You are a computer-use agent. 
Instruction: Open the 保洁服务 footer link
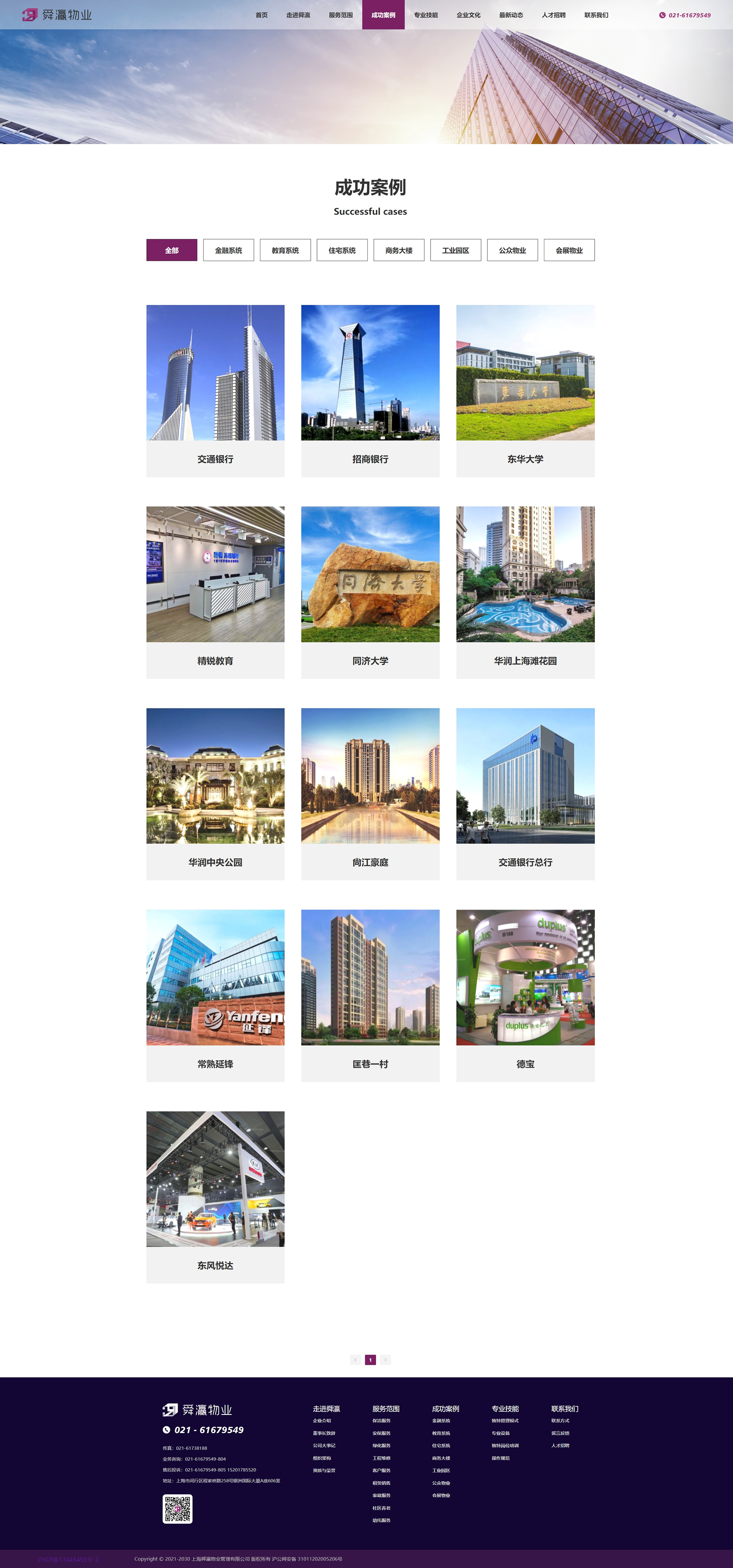point(382,1421)
